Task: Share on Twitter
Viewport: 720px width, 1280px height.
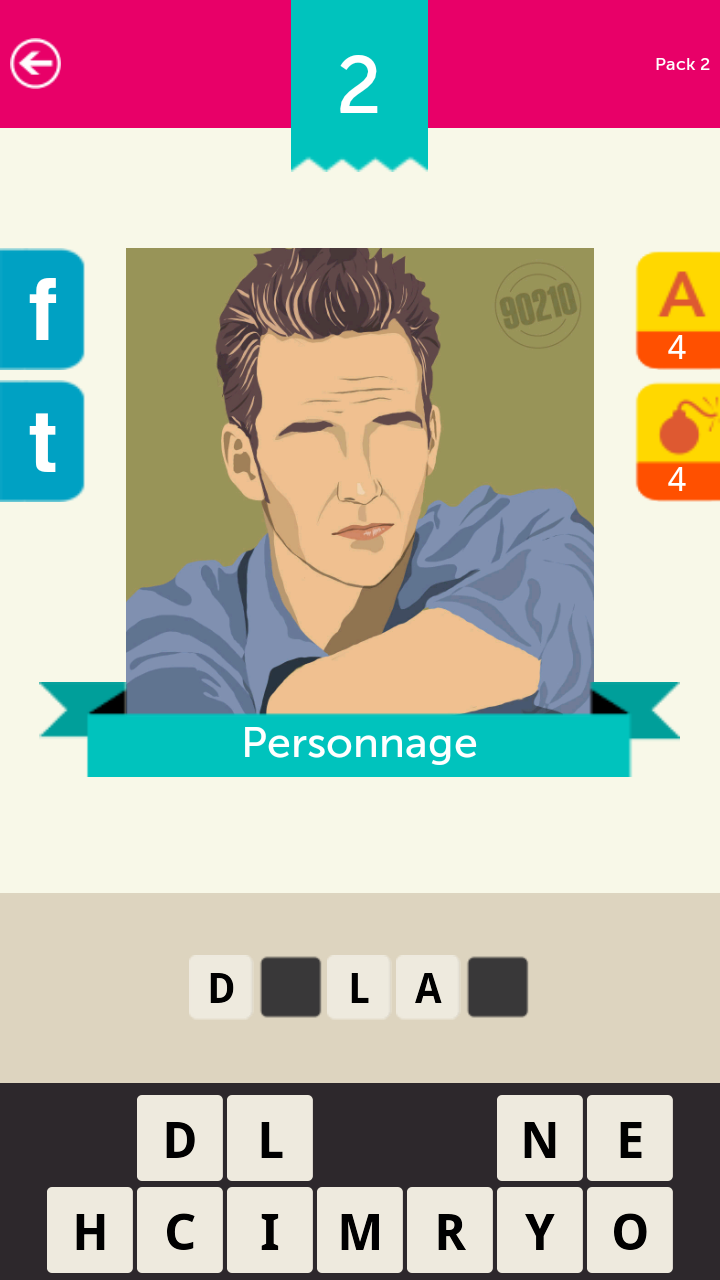Action: 42,441
